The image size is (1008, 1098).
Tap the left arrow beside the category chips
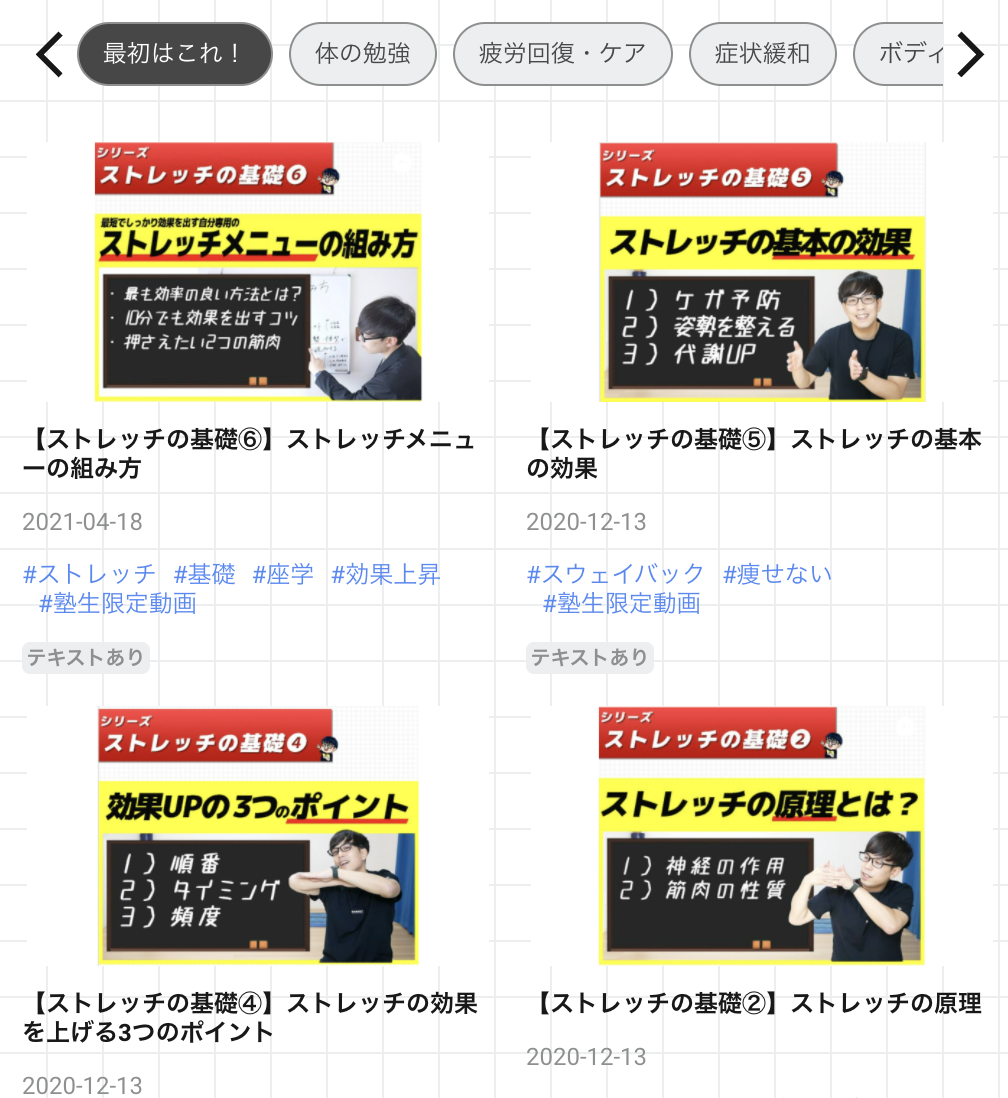(49, 54)
